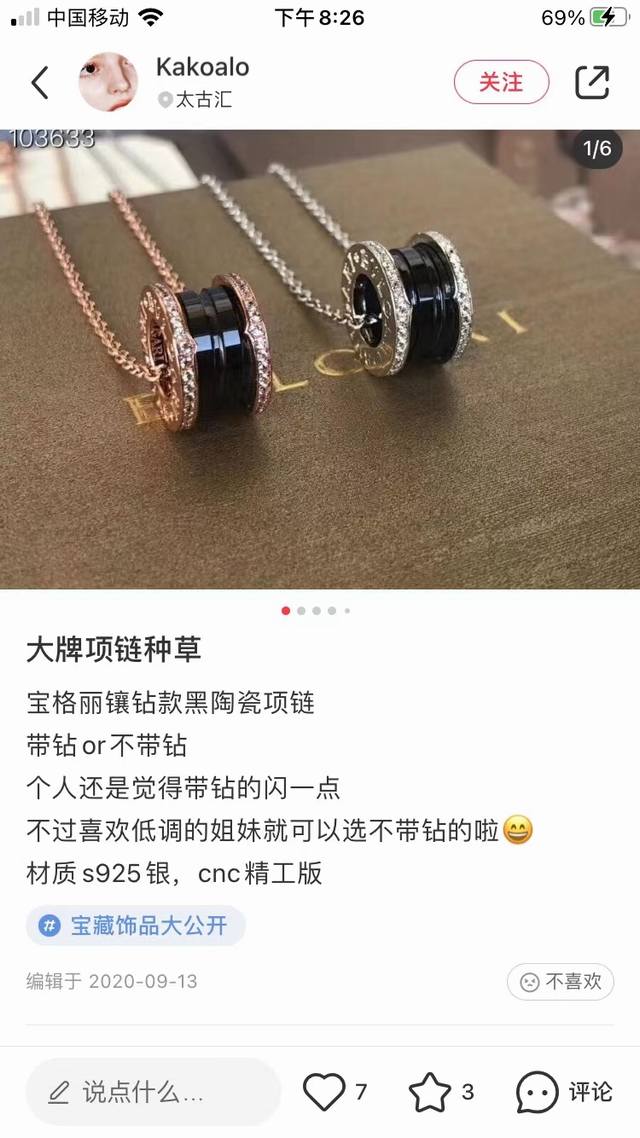Screen dimensions: 640x1138
Task: Follow Kakoalo with the 关注 button
Action: pyautogui.click(x=501, y=82)
